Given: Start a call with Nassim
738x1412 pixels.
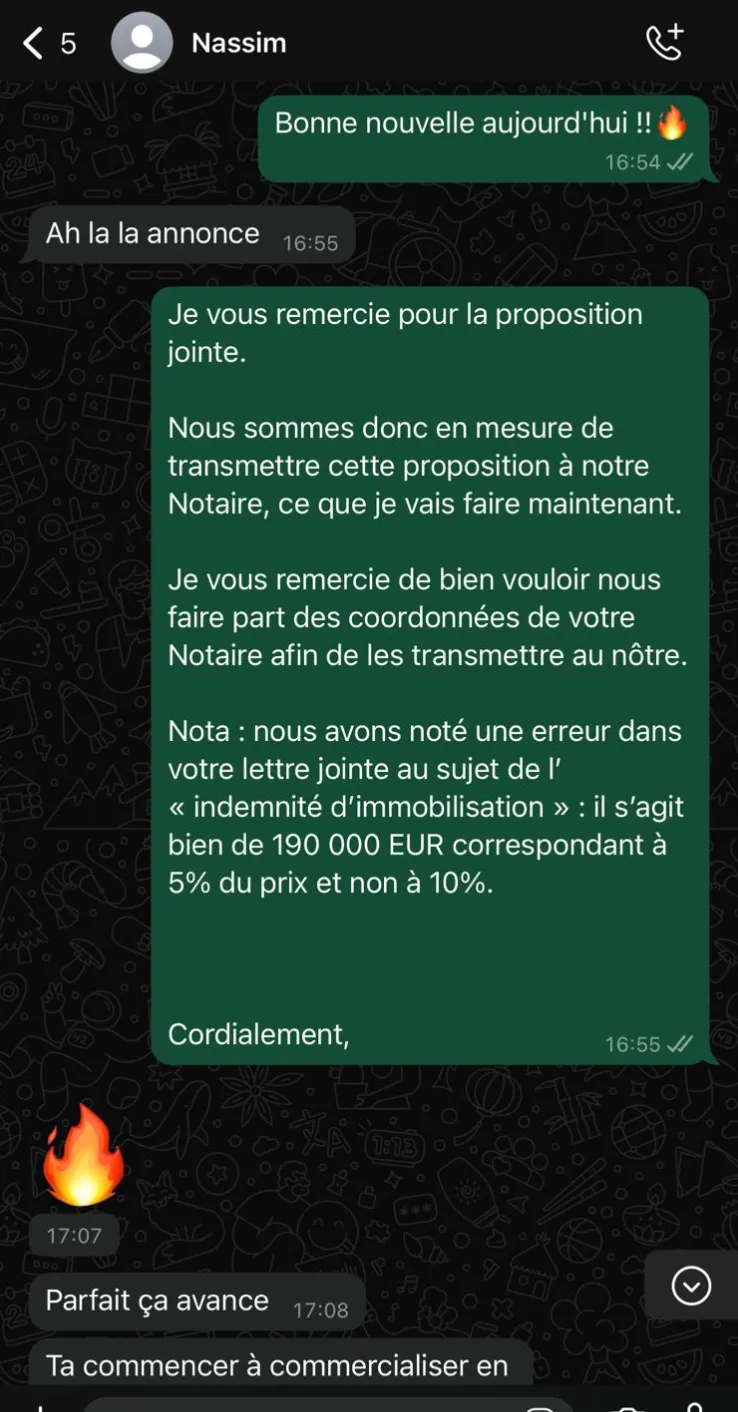Looking at the screenshot, I should click(x=665, y=42).
